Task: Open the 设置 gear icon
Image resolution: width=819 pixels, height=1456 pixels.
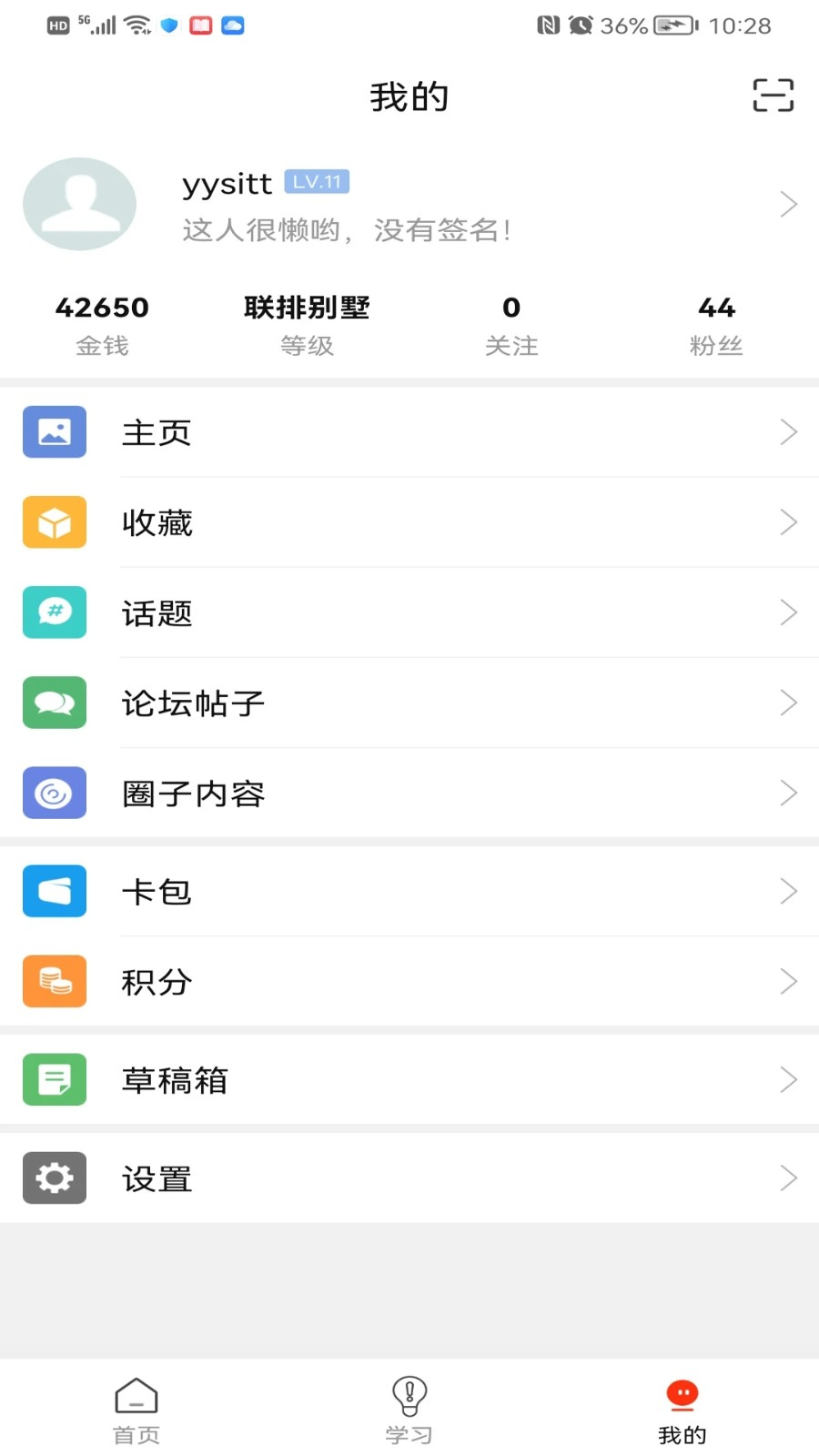Action: pyautogui.click(x=54, y=1177)
